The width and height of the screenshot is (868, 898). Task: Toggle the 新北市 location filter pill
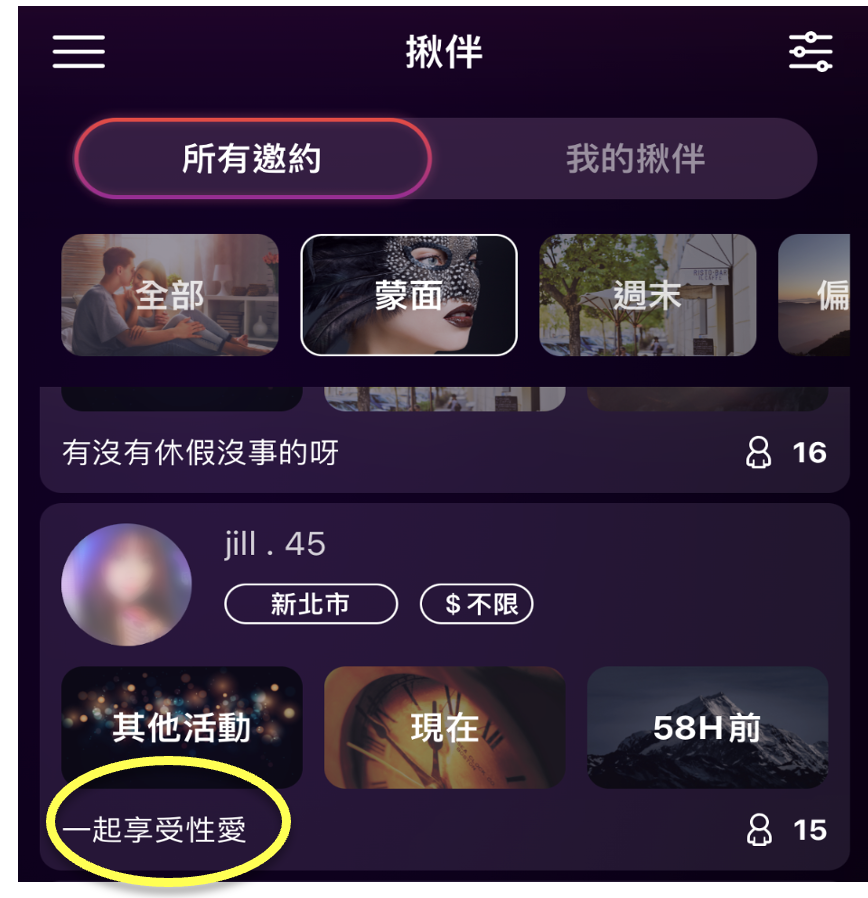[x=310, y=604]
